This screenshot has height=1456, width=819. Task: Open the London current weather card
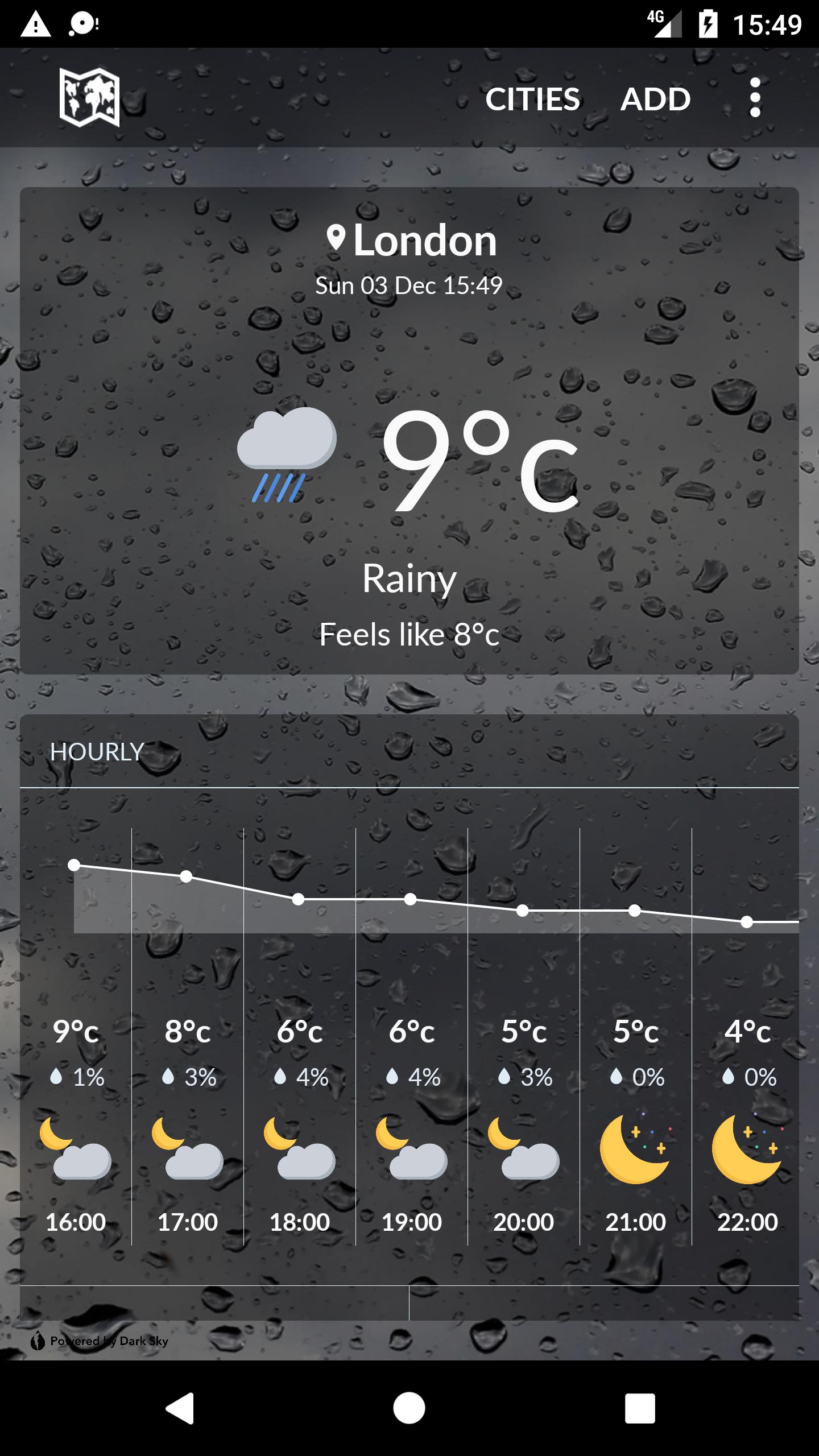pyautogui.click(x=409, y=431)
